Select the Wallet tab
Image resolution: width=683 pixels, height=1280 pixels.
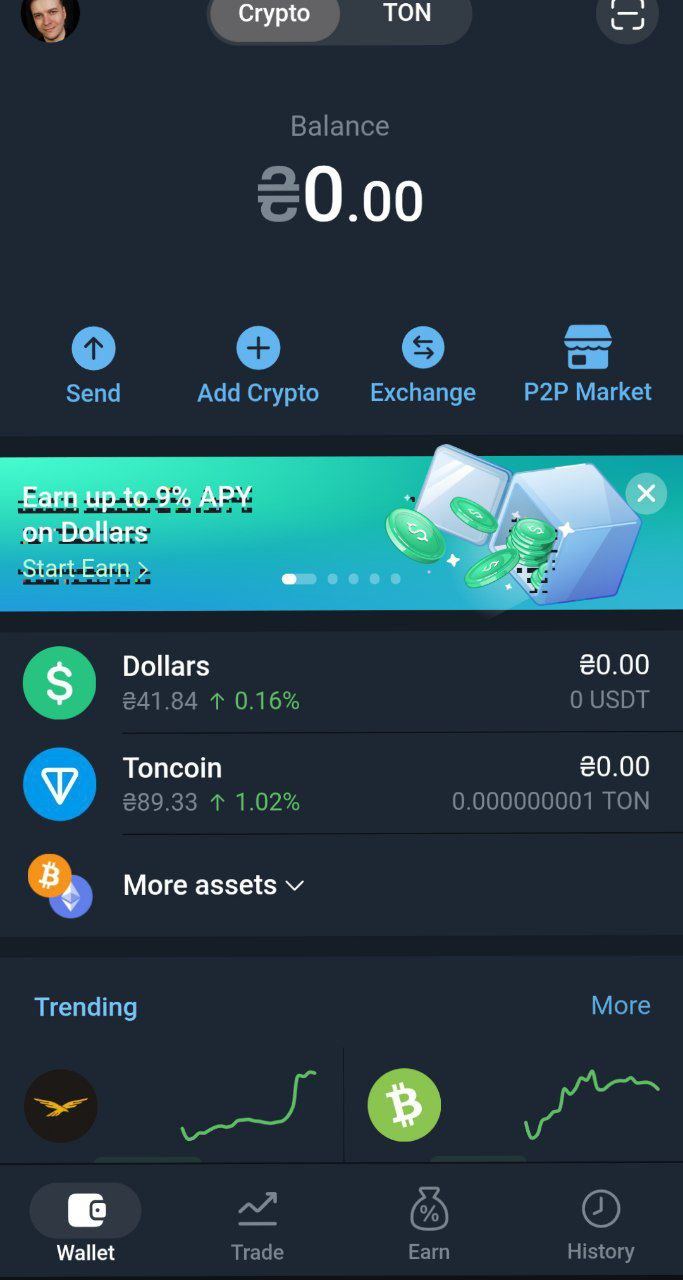click(x=86, y=1225)
